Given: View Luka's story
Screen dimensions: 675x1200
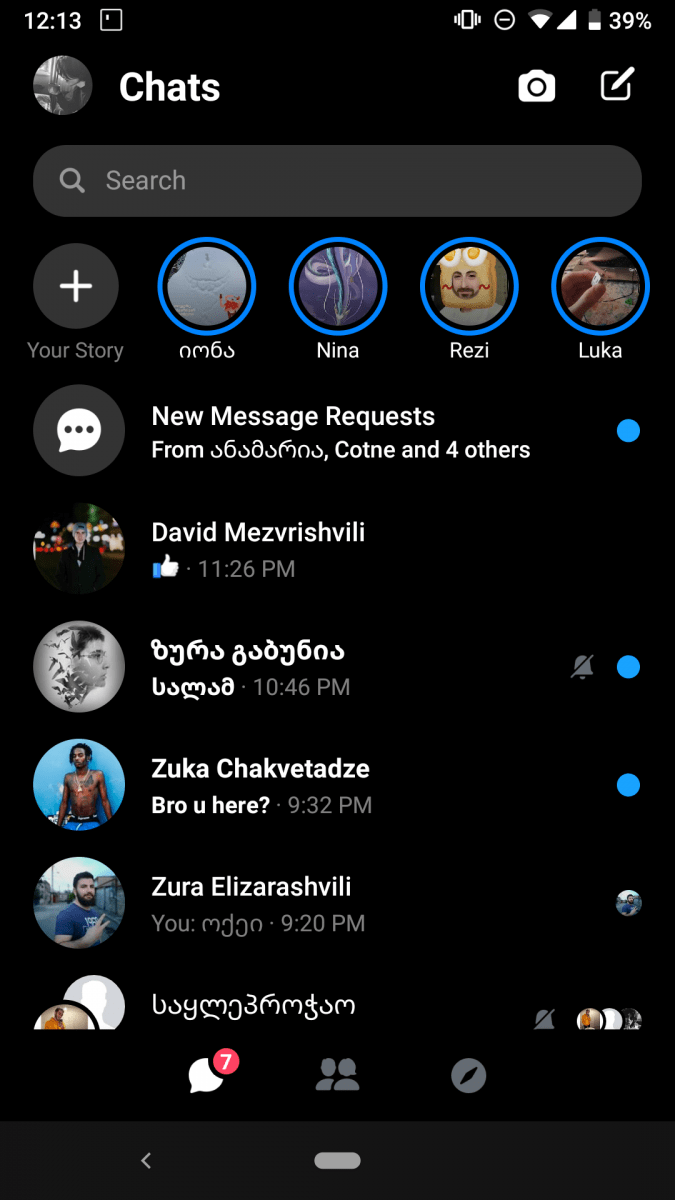Looking at the screenshot, I should click(600, 288).
